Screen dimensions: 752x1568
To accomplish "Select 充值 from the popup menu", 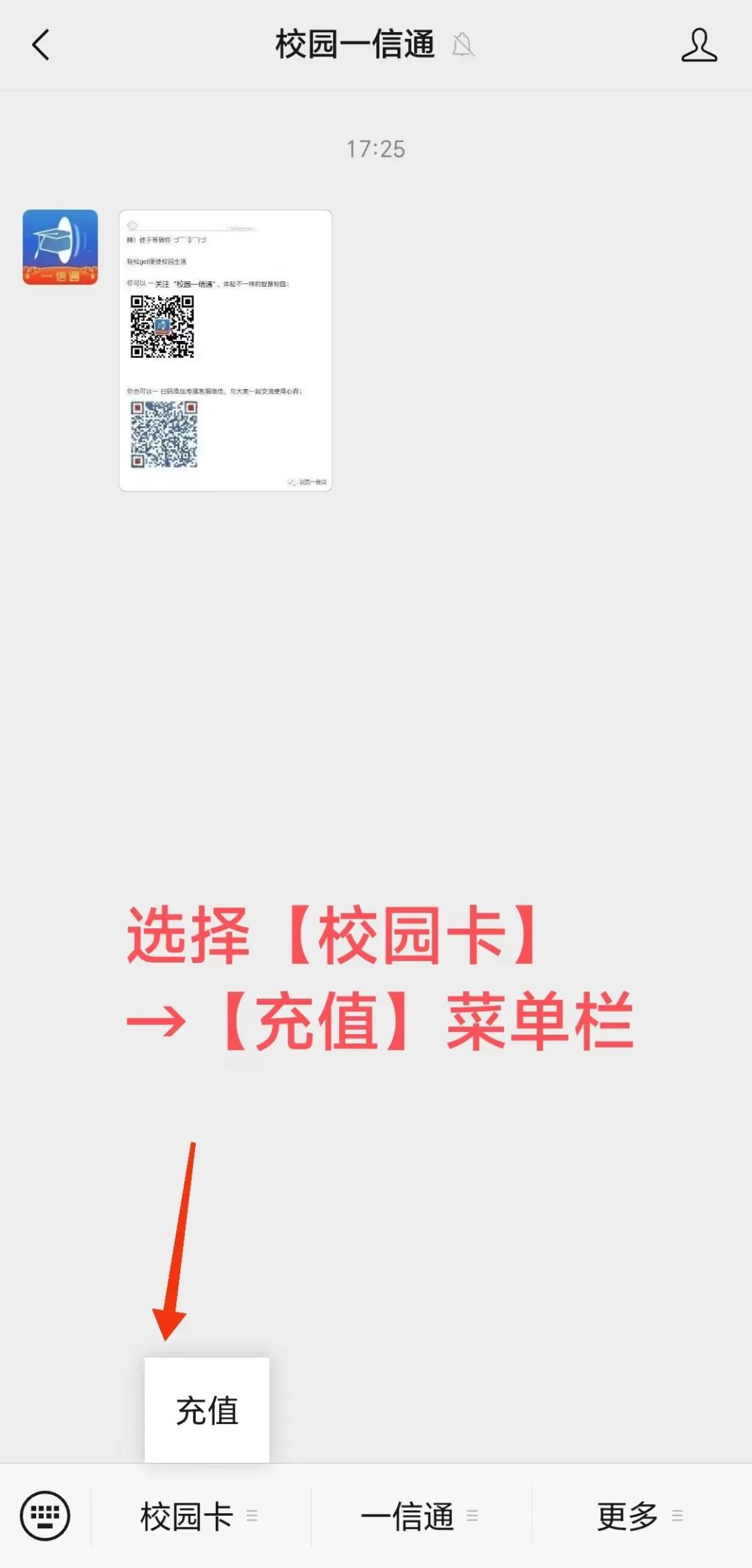I will [207, 1410].
